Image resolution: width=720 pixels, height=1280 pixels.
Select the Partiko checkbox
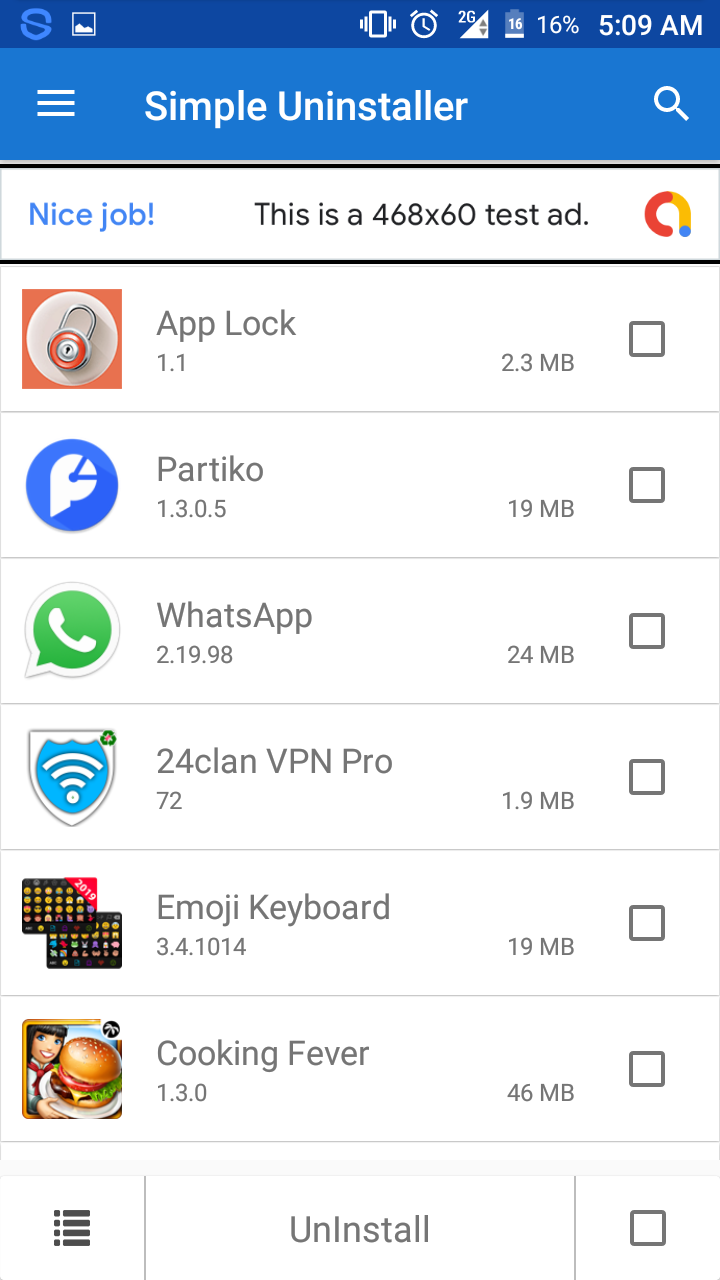point(647,485)
